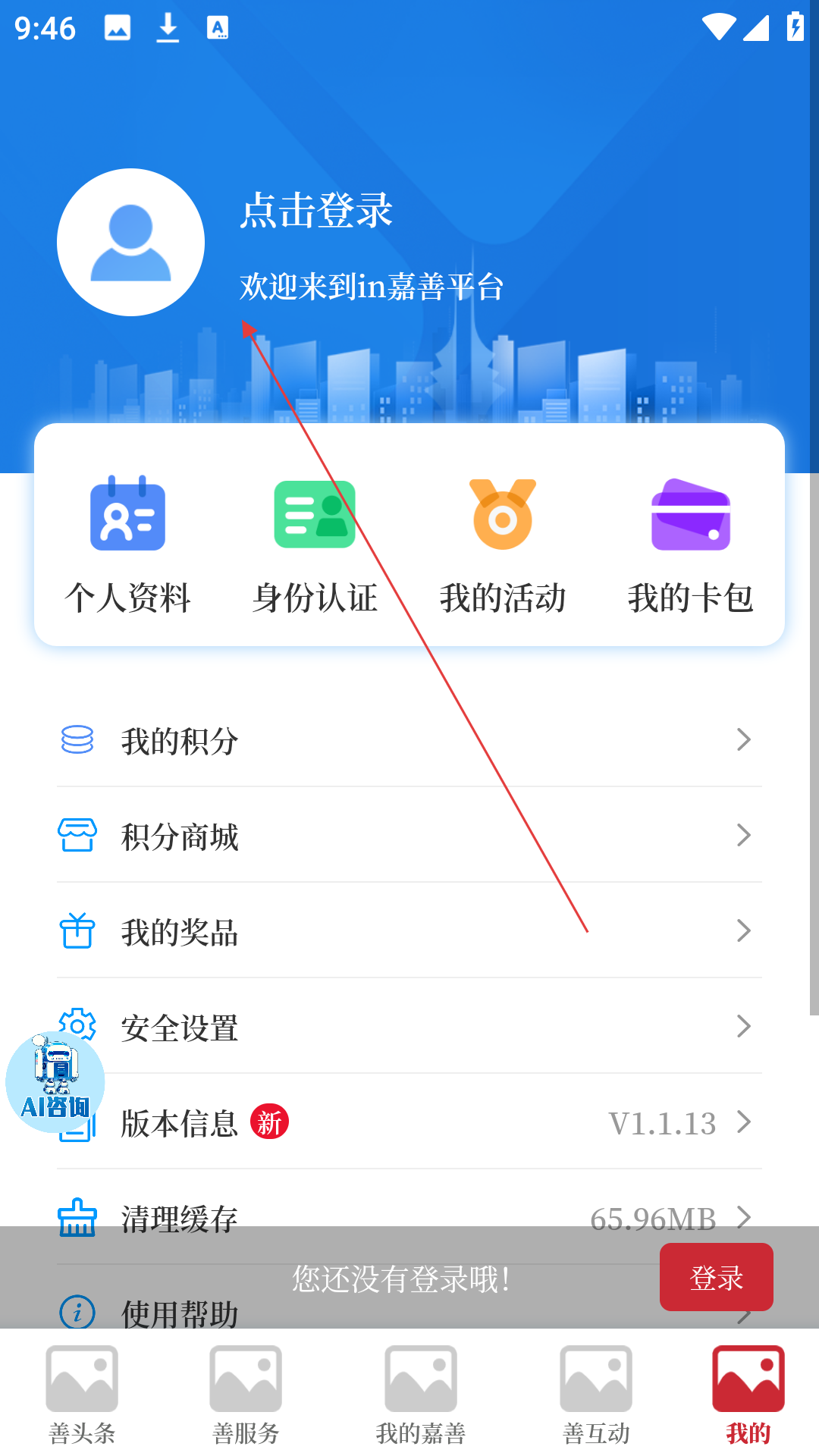Open 安全设置 row

[409, 1027]
